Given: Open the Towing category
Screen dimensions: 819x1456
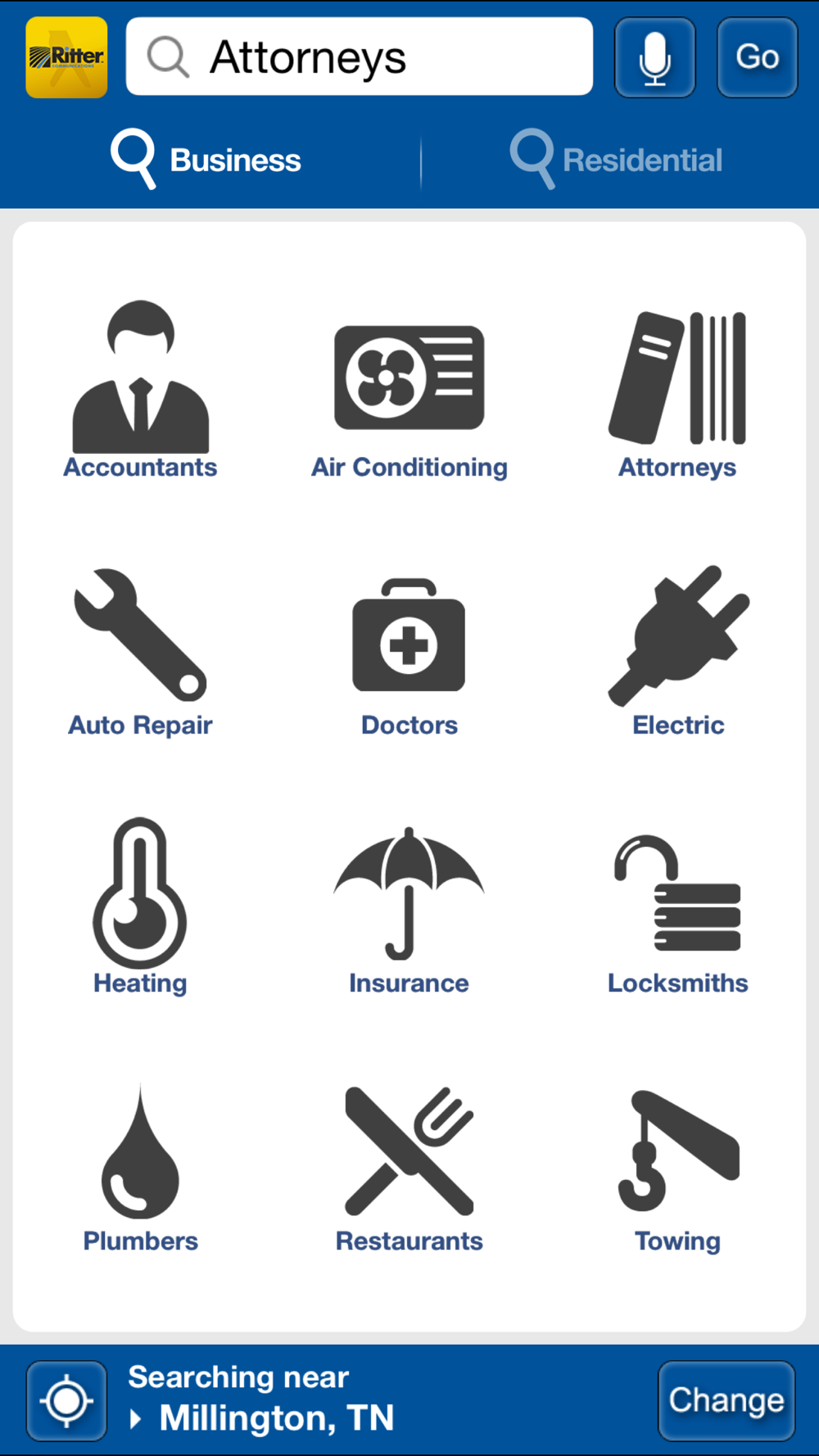Looking at the screenshot, I should point(677,1167).
